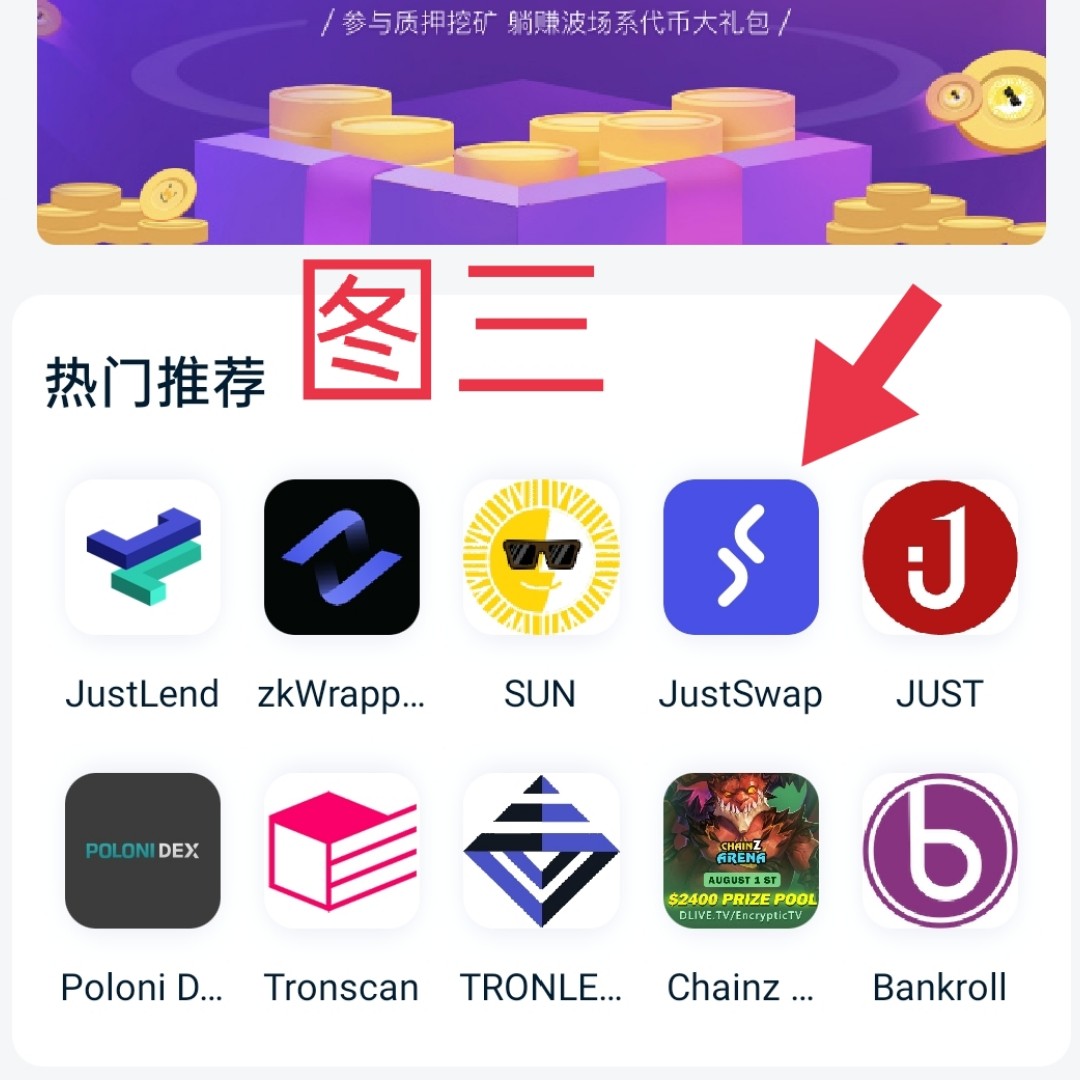Launch the Bankroll dapp
Viewport: 1080px width, 1080px height.
[x=940, y=850]
